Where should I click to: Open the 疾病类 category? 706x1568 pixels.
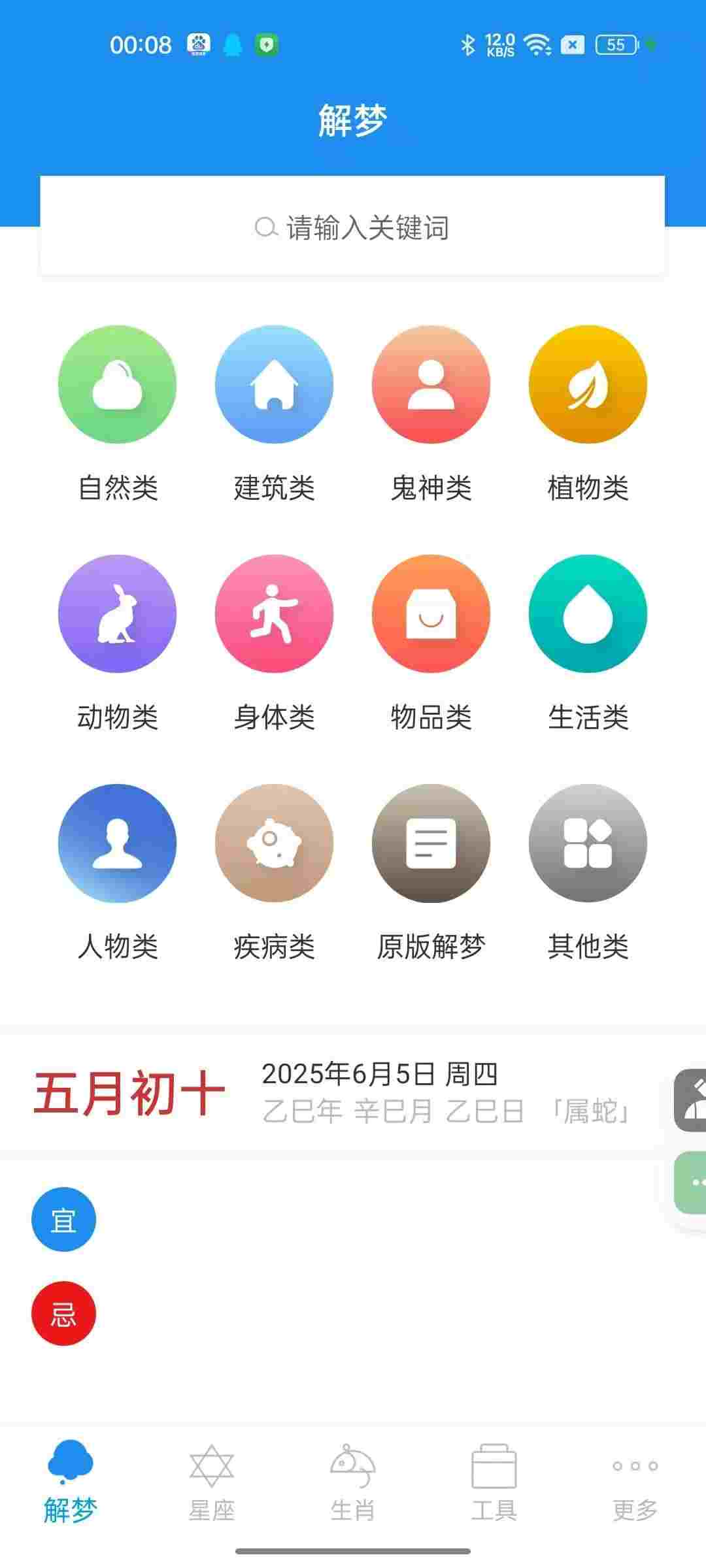point(274,843)
